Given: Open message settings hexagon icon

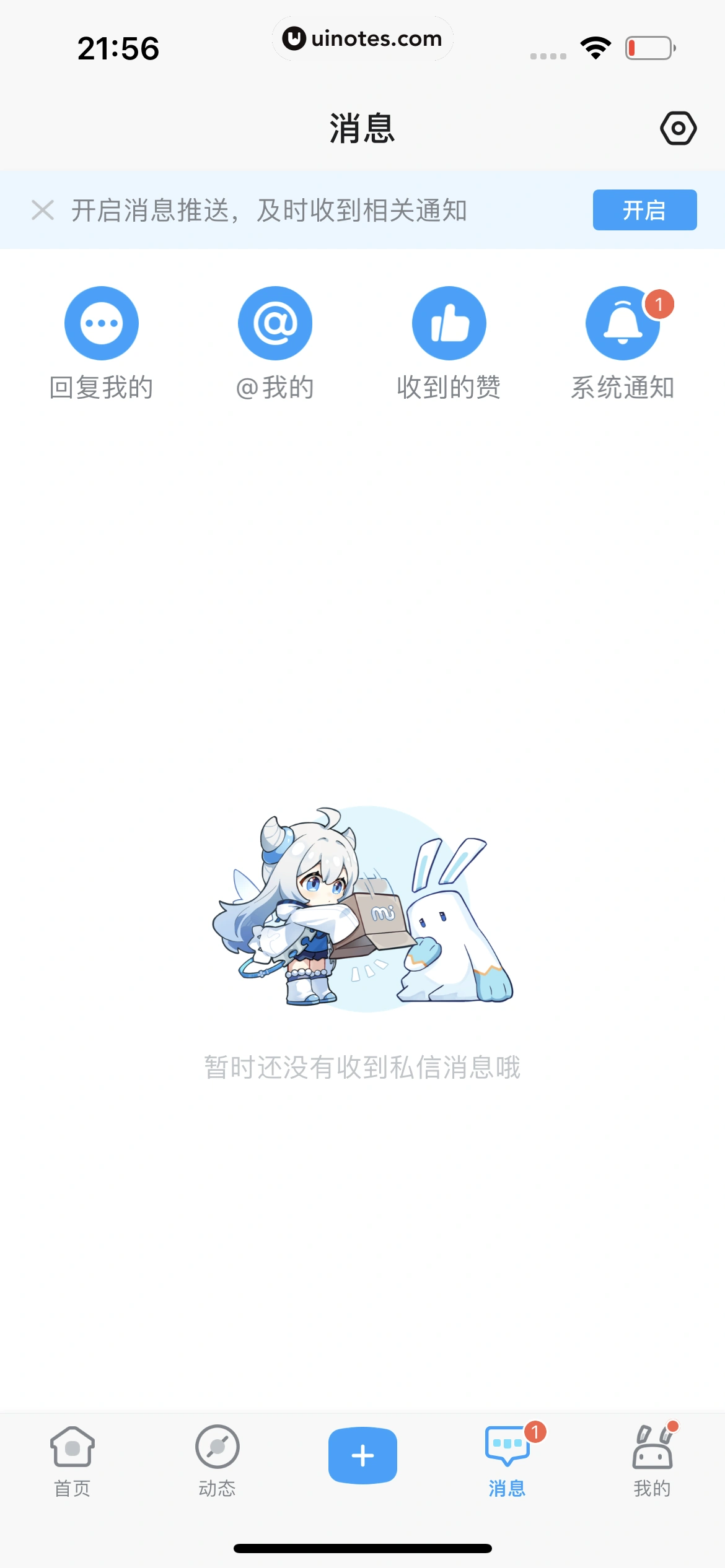Looking at the screenshot, I should coord(678,129).
